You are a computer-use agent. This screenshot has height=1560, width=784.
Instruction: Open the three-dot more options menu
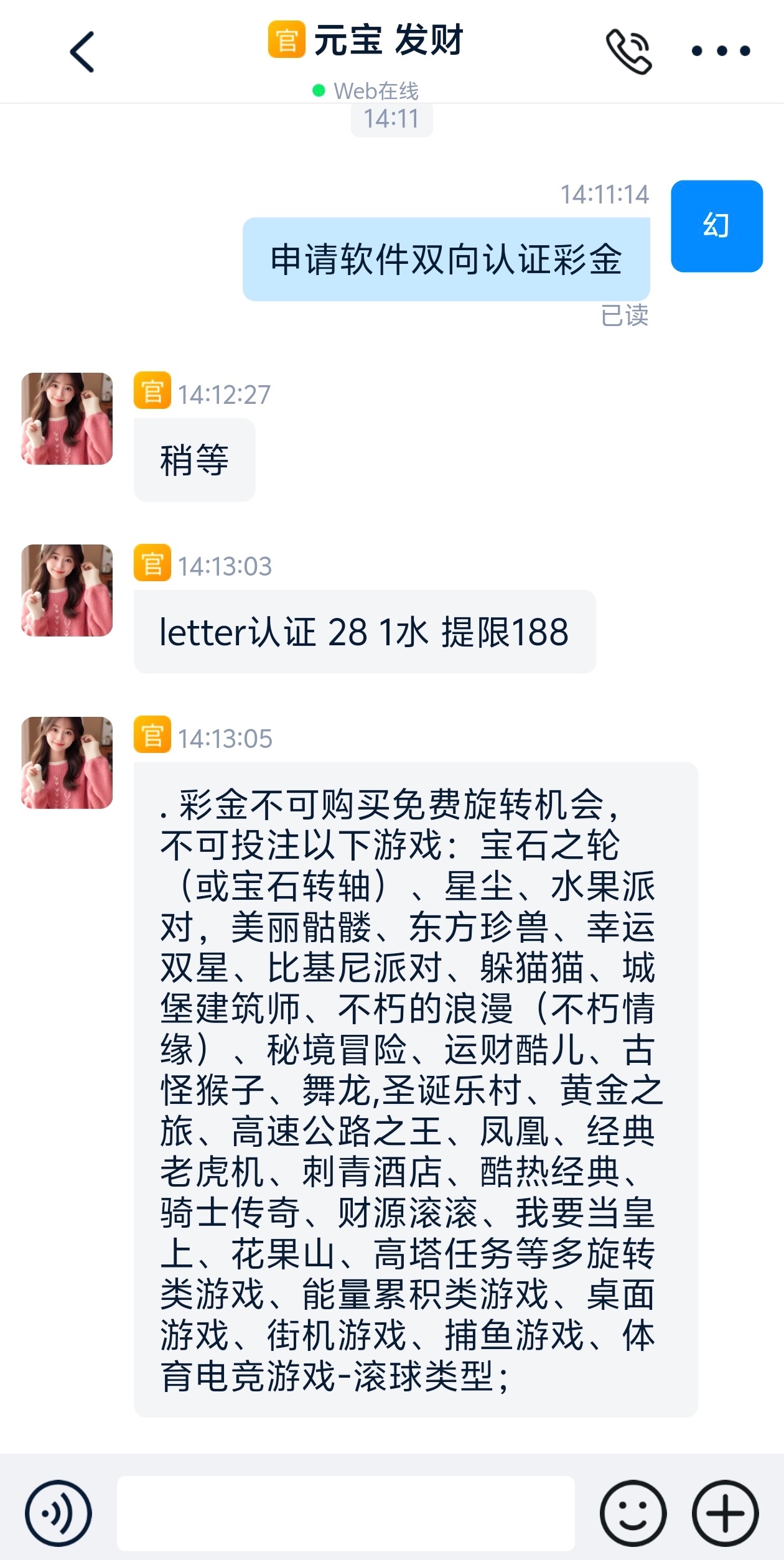click(721, 51)
